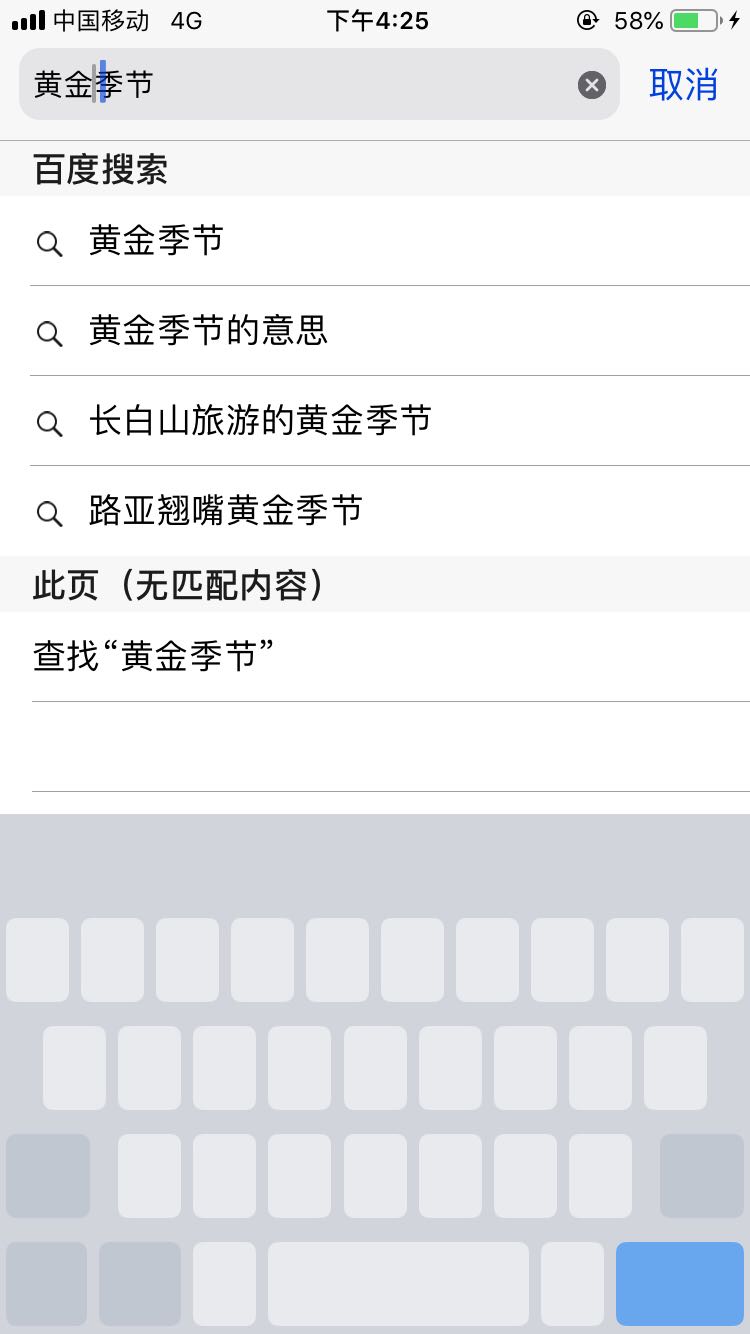Tap the search icon next to 长白山旅游的黄金季节
This screenshot has width=750, height=1334.
(49, 423)
